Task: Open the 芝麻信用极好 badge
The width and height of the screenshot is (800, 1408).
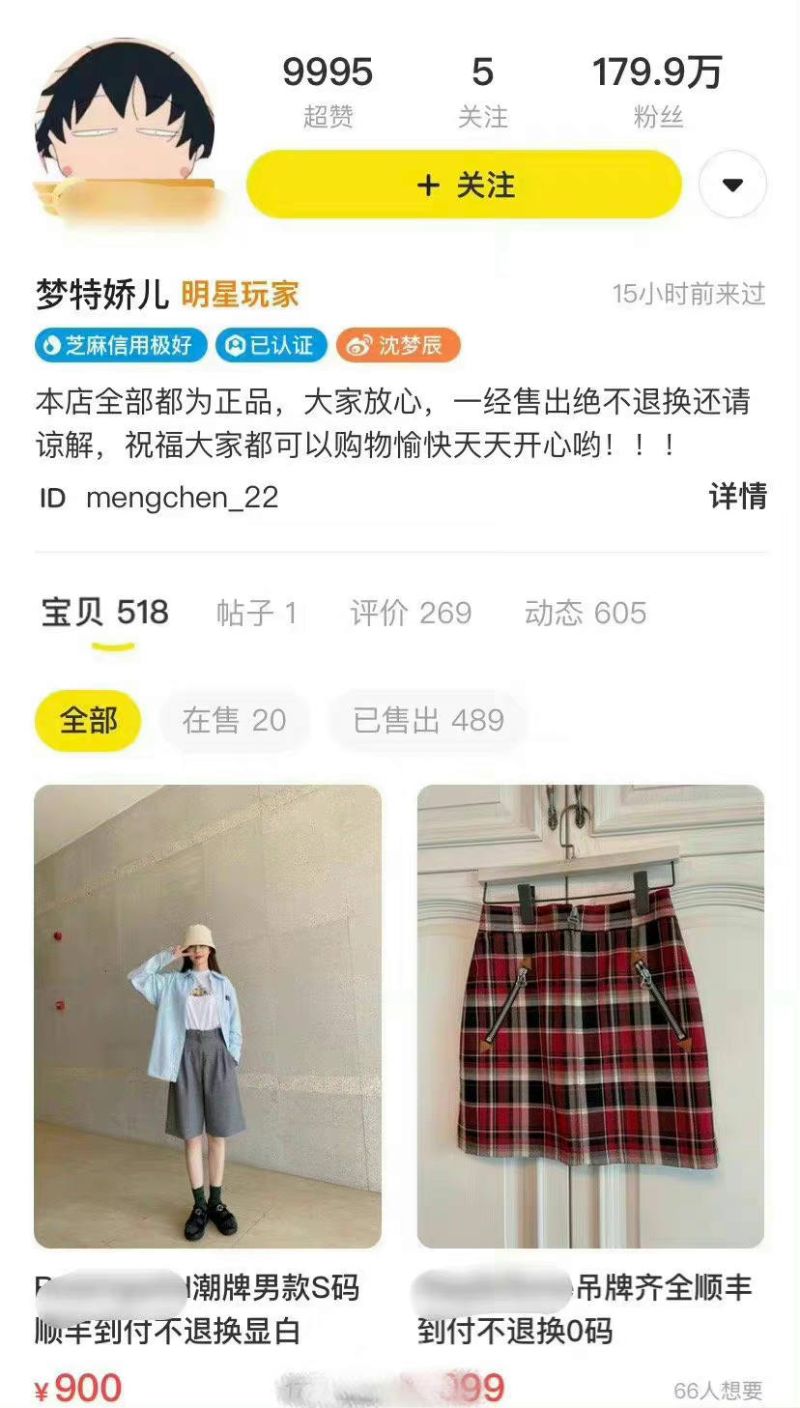Action: 121,346
